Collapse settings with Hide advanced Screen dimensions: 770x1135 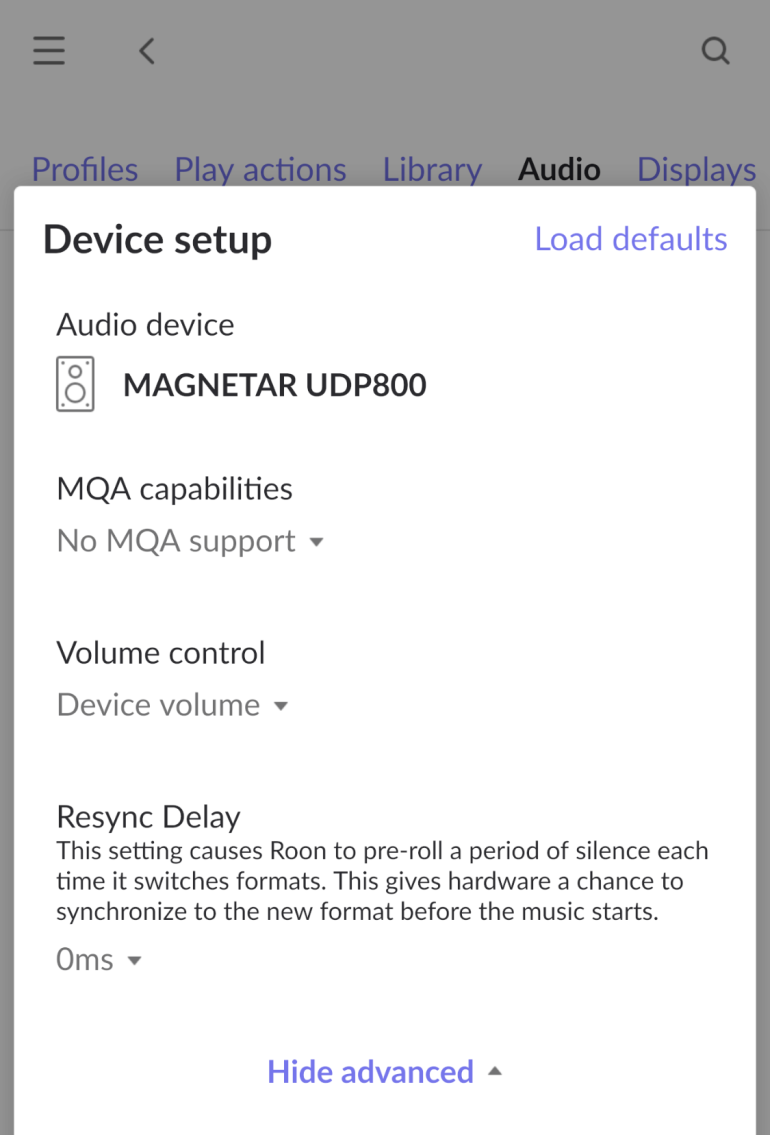click(x=384, y=1071)
